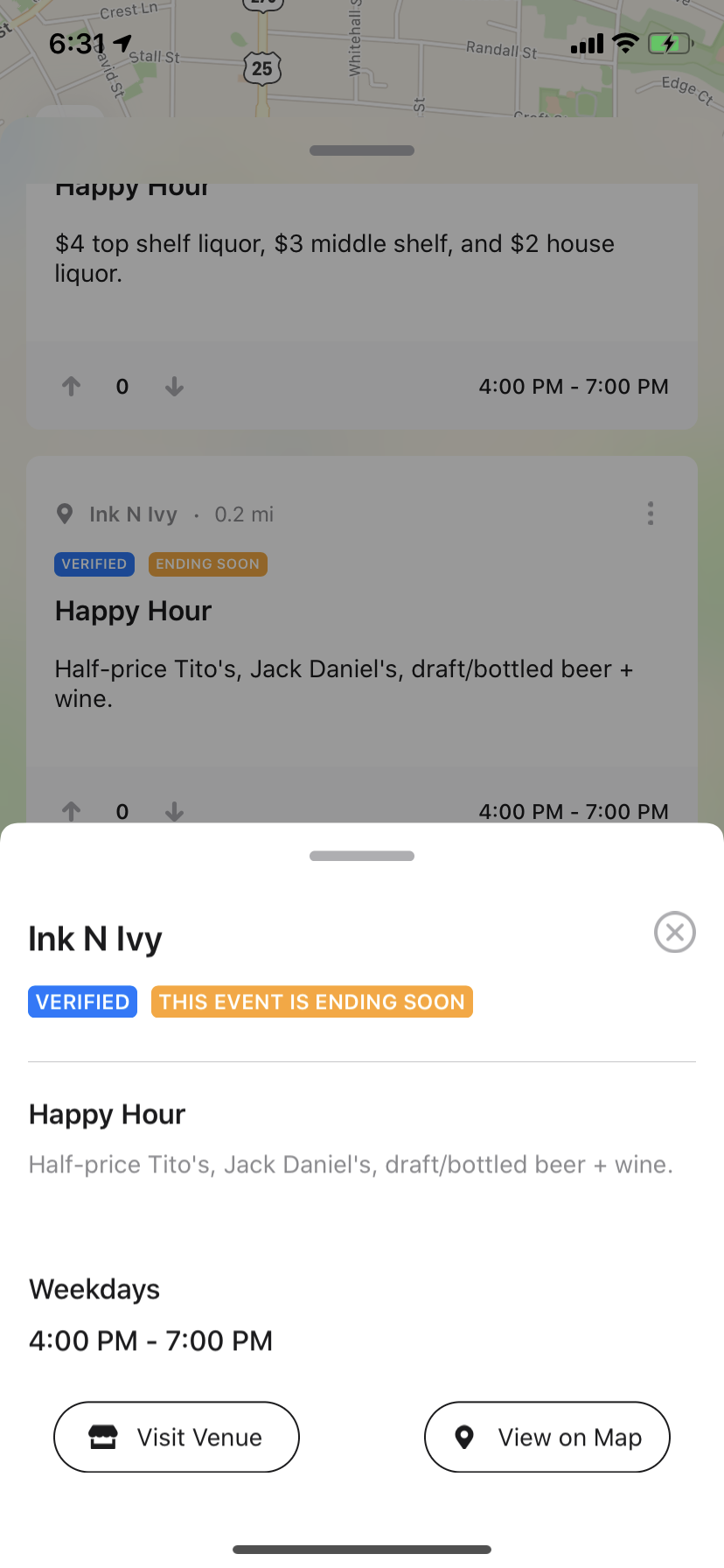Screen dimensions: 724x1568
Task: Close the Ink N Ivy details sheet
Action: pos(674,932)
